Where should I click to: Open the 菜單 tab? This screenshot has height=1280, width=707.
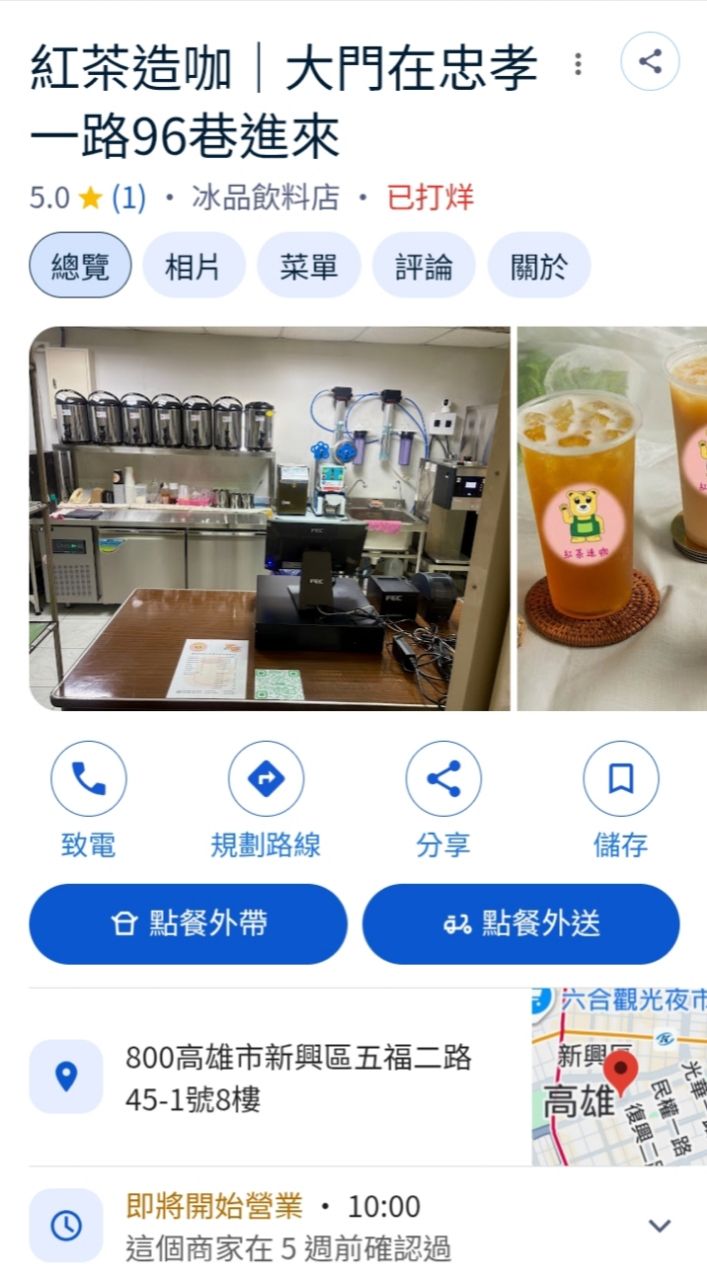click(308, 266)
